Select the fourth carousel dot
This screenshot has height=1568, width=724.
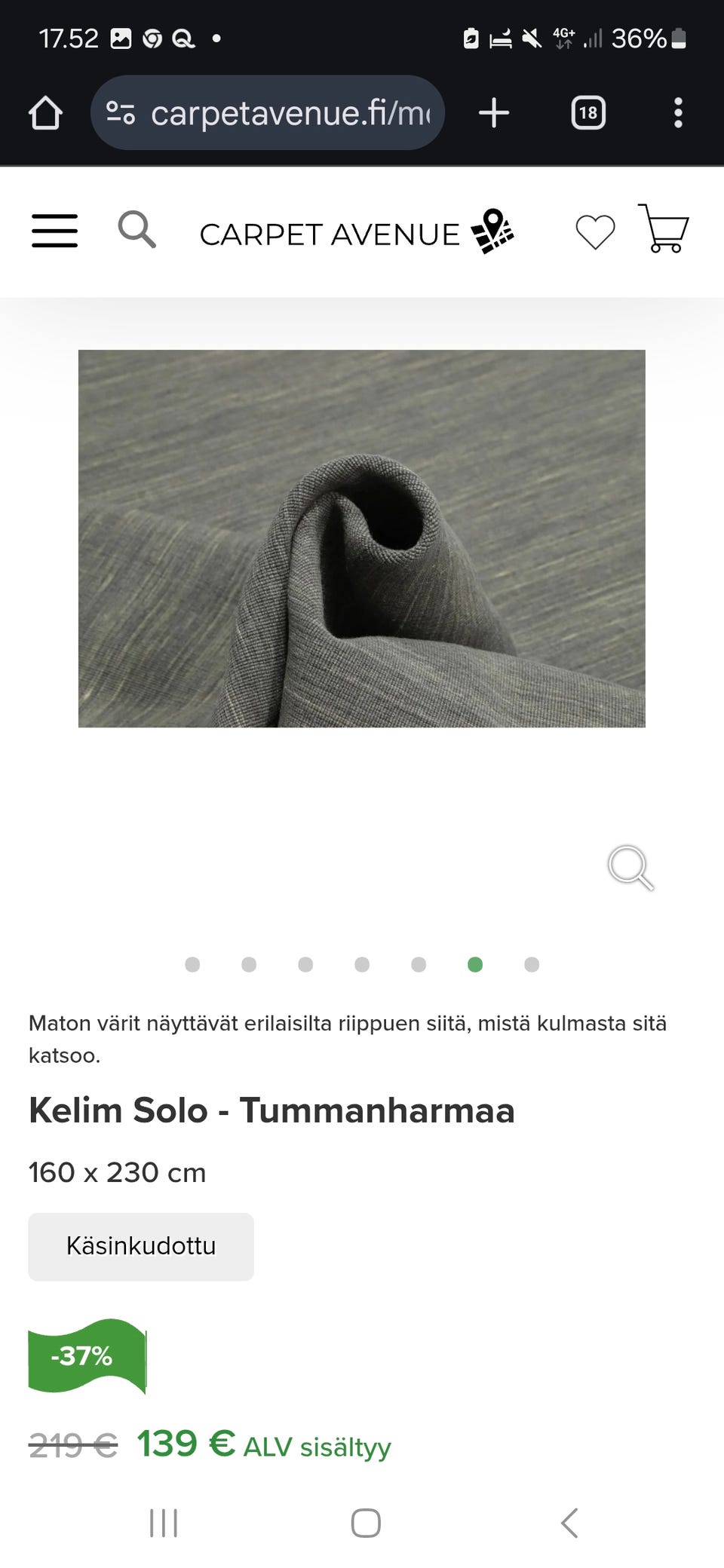pos(362,964)
